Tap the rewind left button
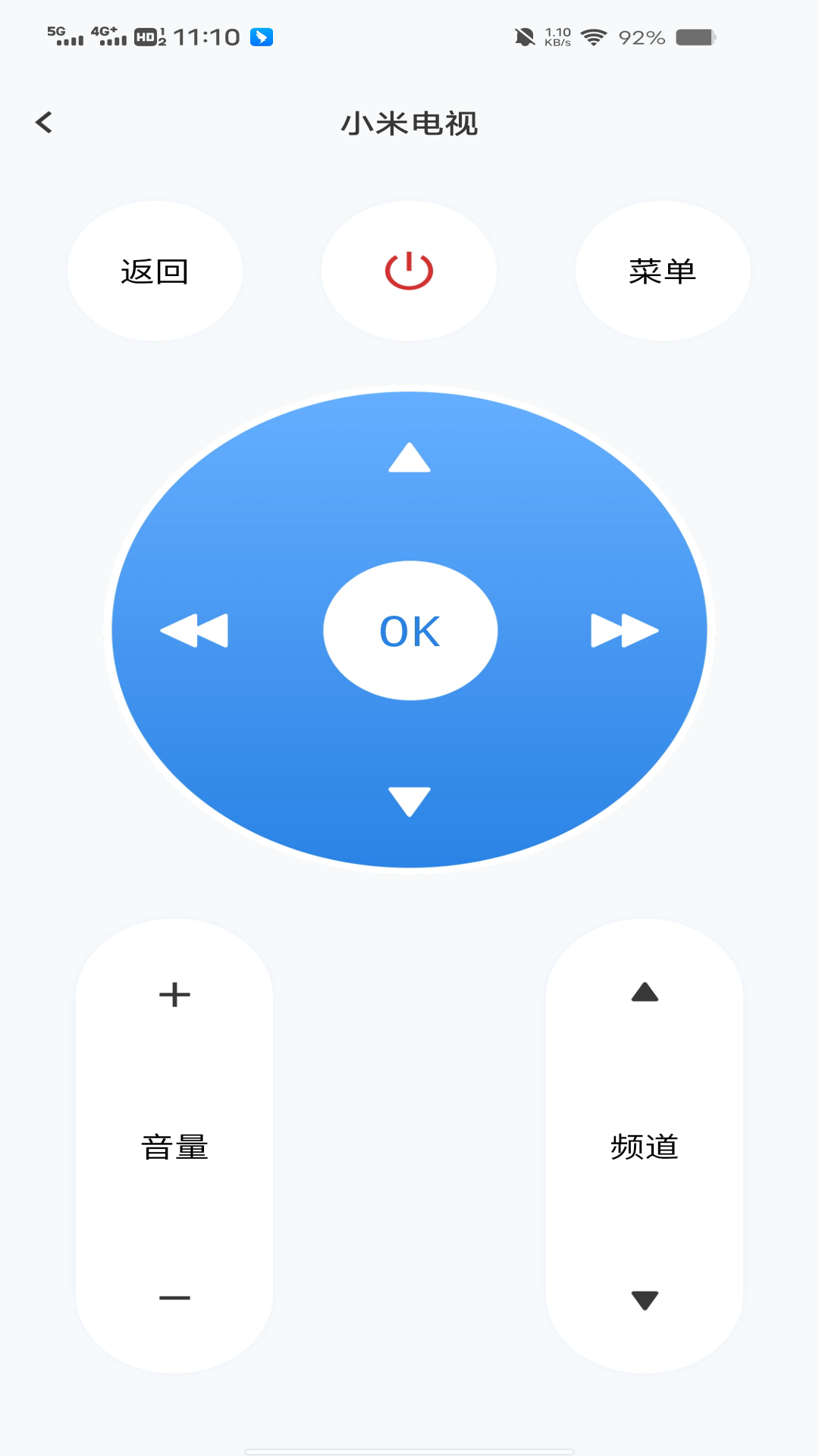This screenshot has height=1456, width=819. pyautogui.click(x=194, y=630)
